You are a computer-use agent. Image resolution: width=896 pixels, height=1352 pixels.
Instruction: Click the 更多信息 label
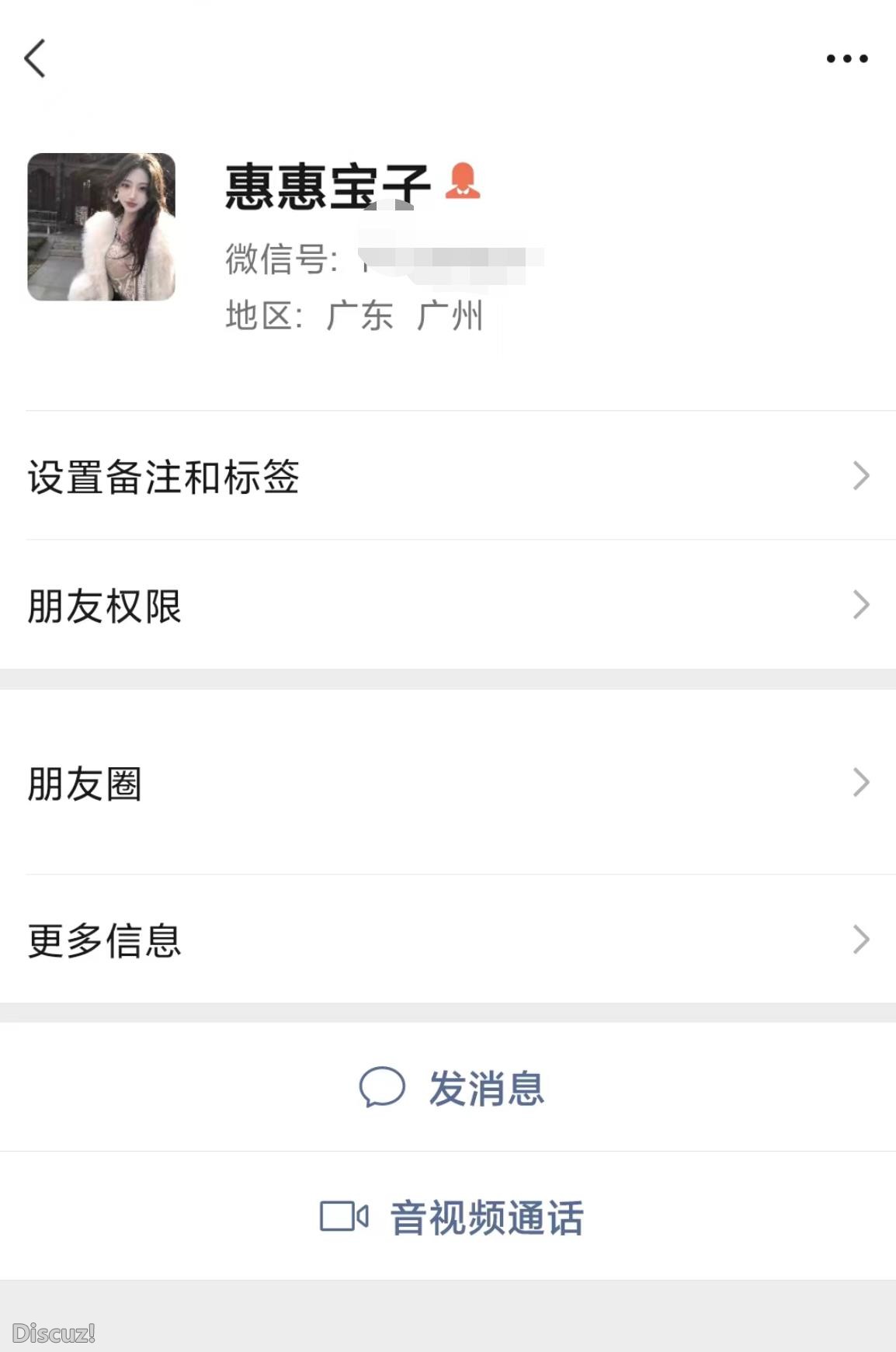[x=106, y=941]
